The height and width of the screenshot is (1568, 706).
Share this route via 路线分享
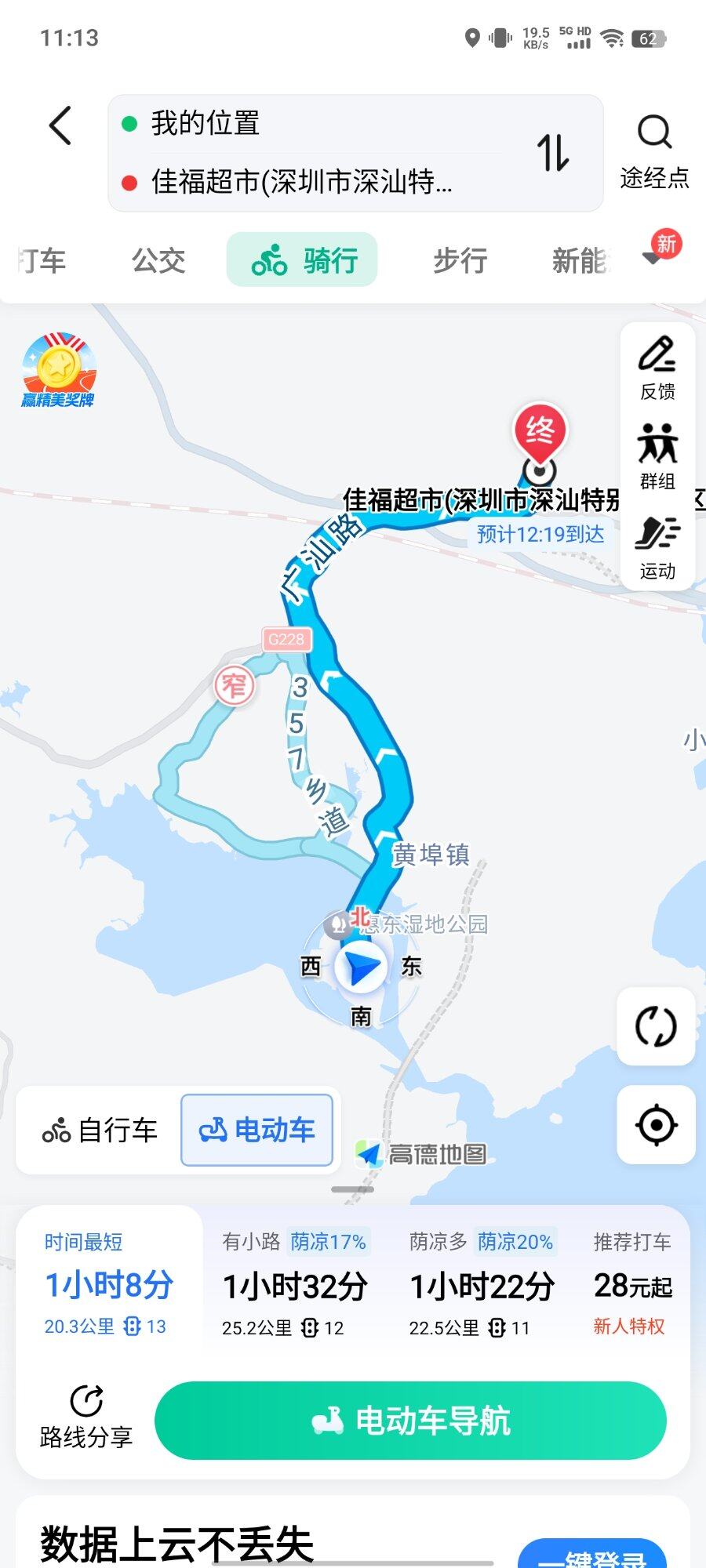click(86, 1417)
